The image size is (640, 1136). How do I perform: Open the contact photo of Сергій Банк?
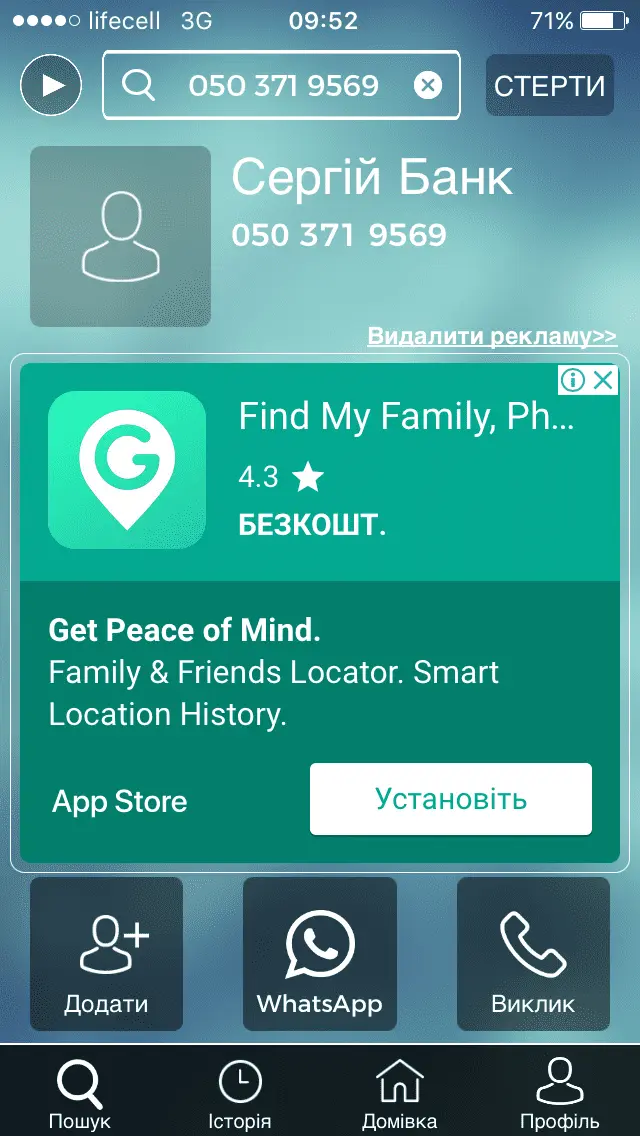(120, 236)
